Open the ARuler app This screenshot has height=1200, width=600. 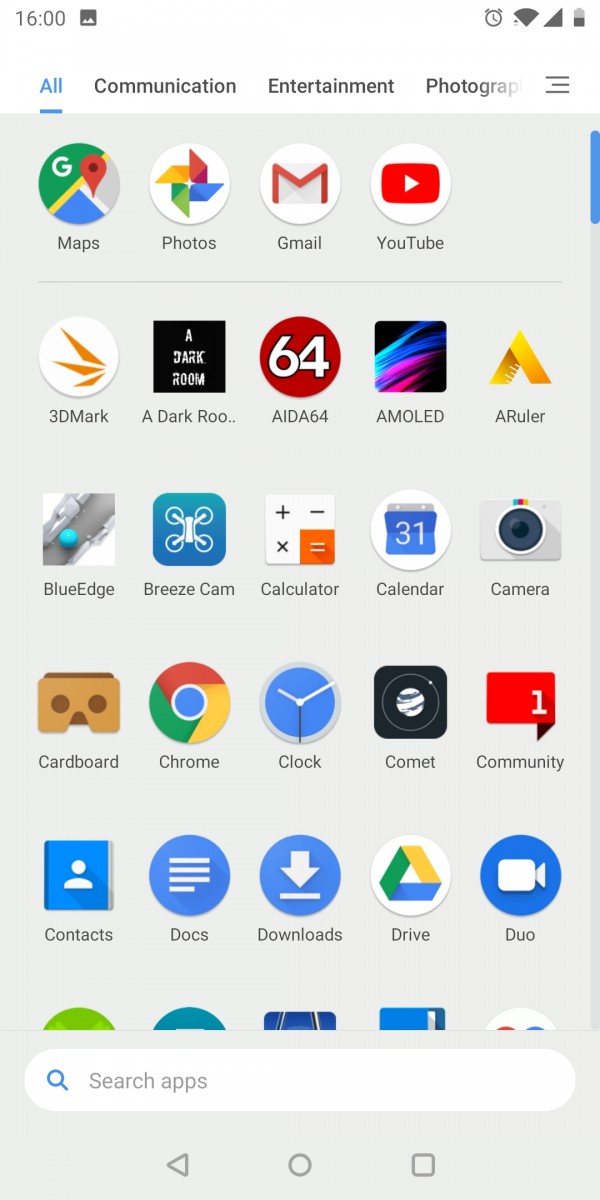pyautogui.click(x=520, y=358)
